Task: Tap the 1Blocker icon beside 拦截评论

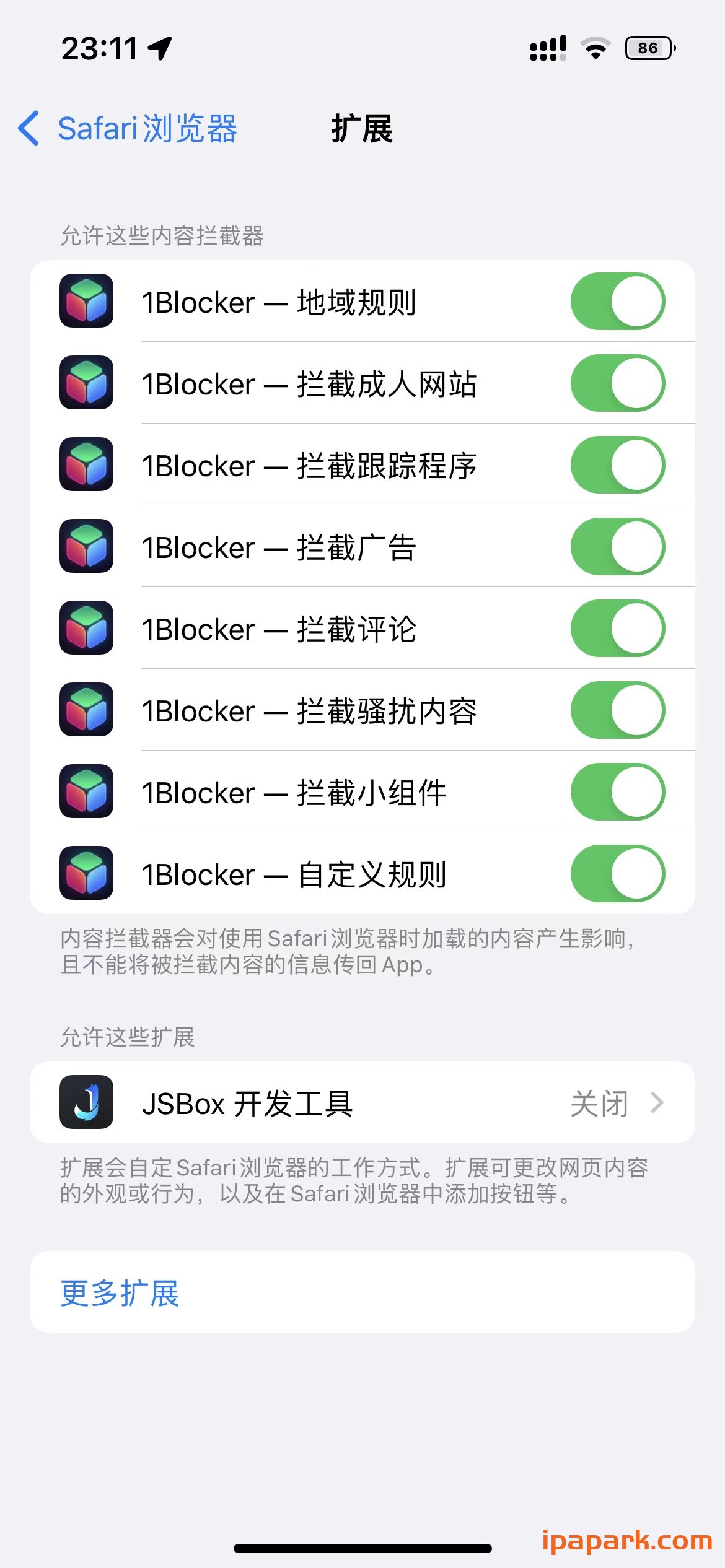Action: (86, 629)
